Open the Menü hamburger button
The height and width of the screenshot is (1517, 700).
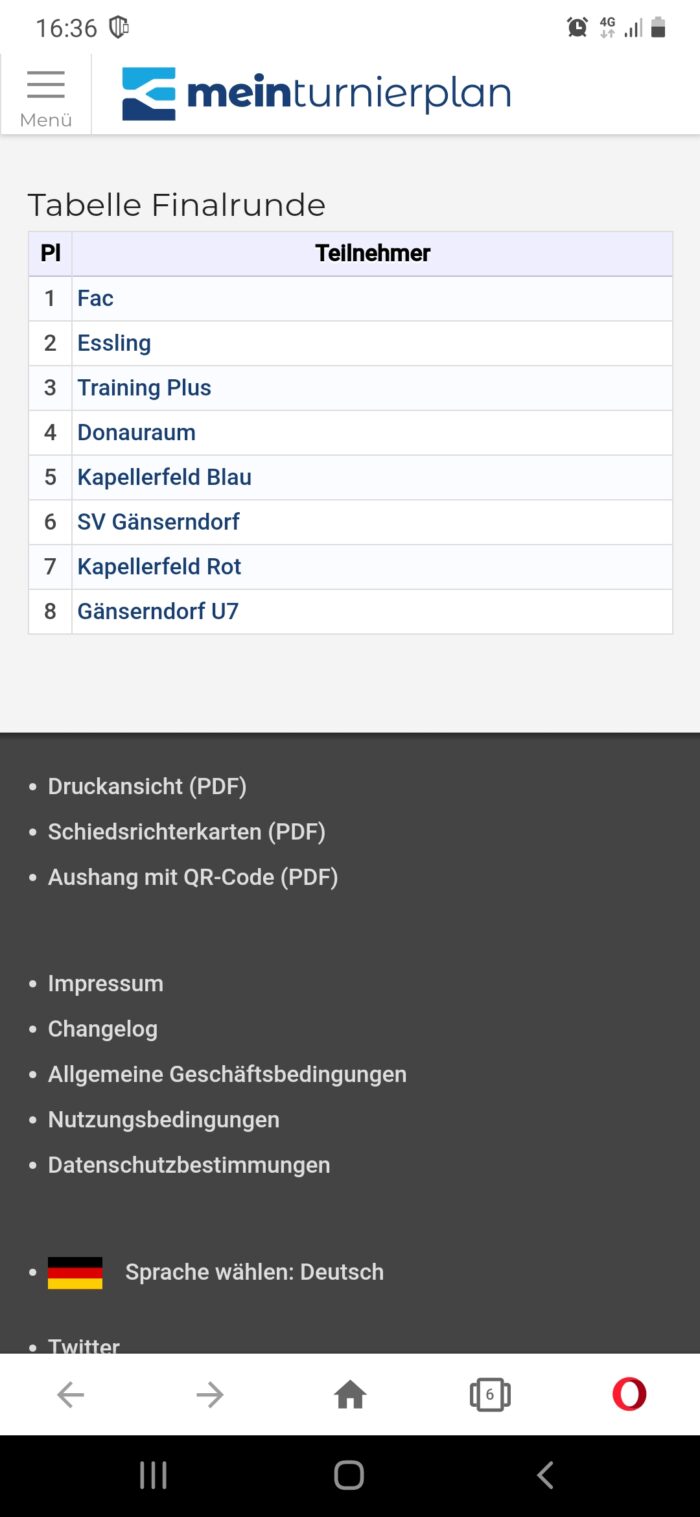tap(46, 96)
